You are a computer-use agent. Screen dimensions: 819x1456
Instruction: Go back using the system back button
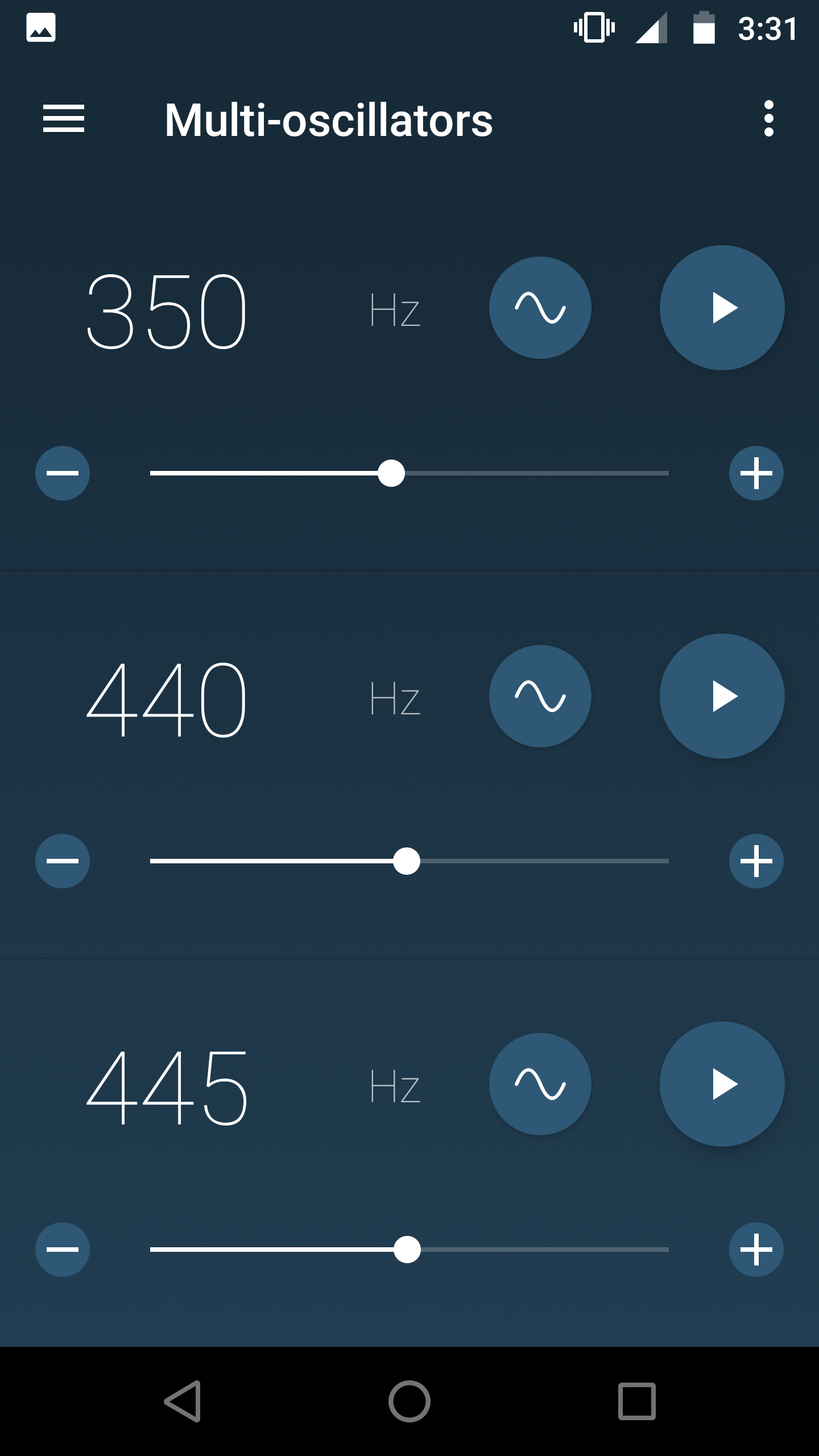(x=183, y=1401)
